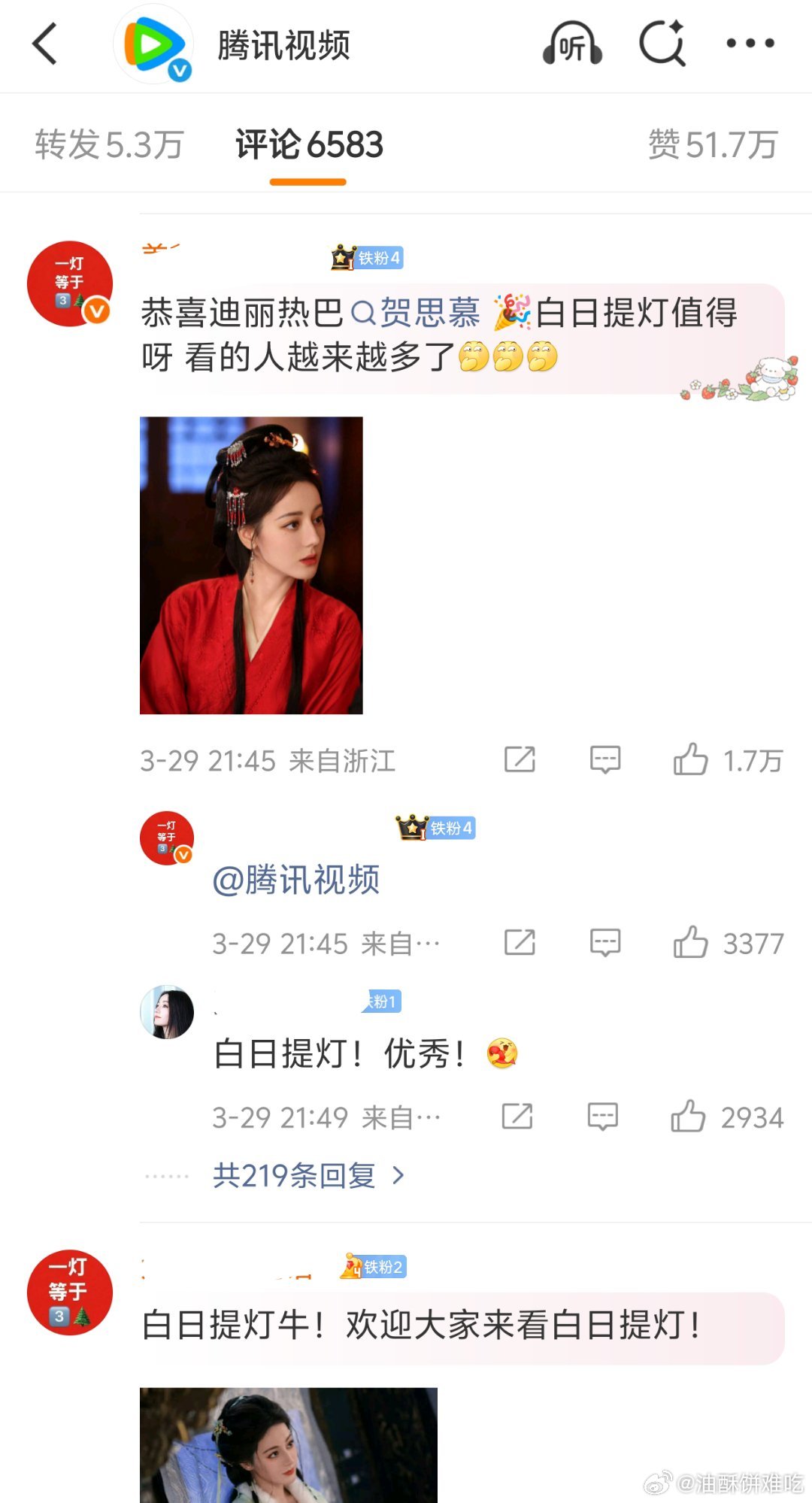The height and width of the screenshot is (1503, 812).
Task: Open the red dress photo thumbnail of Dilraba
Action: (251, 564)
